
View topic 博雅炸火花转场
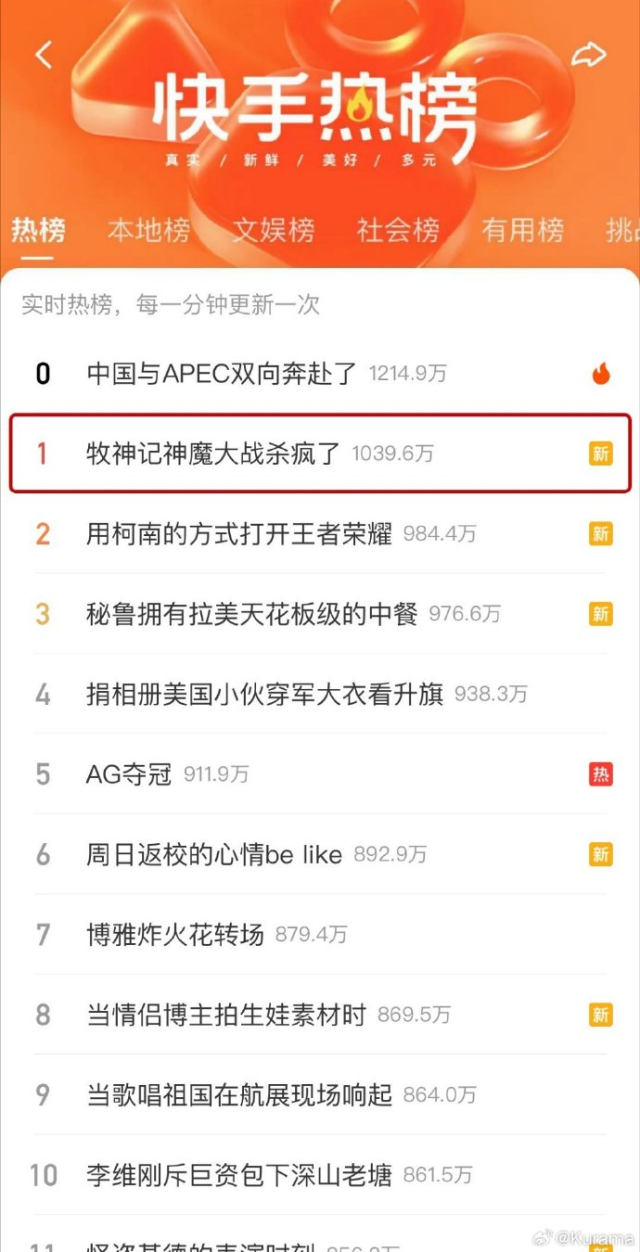[175, 935]
